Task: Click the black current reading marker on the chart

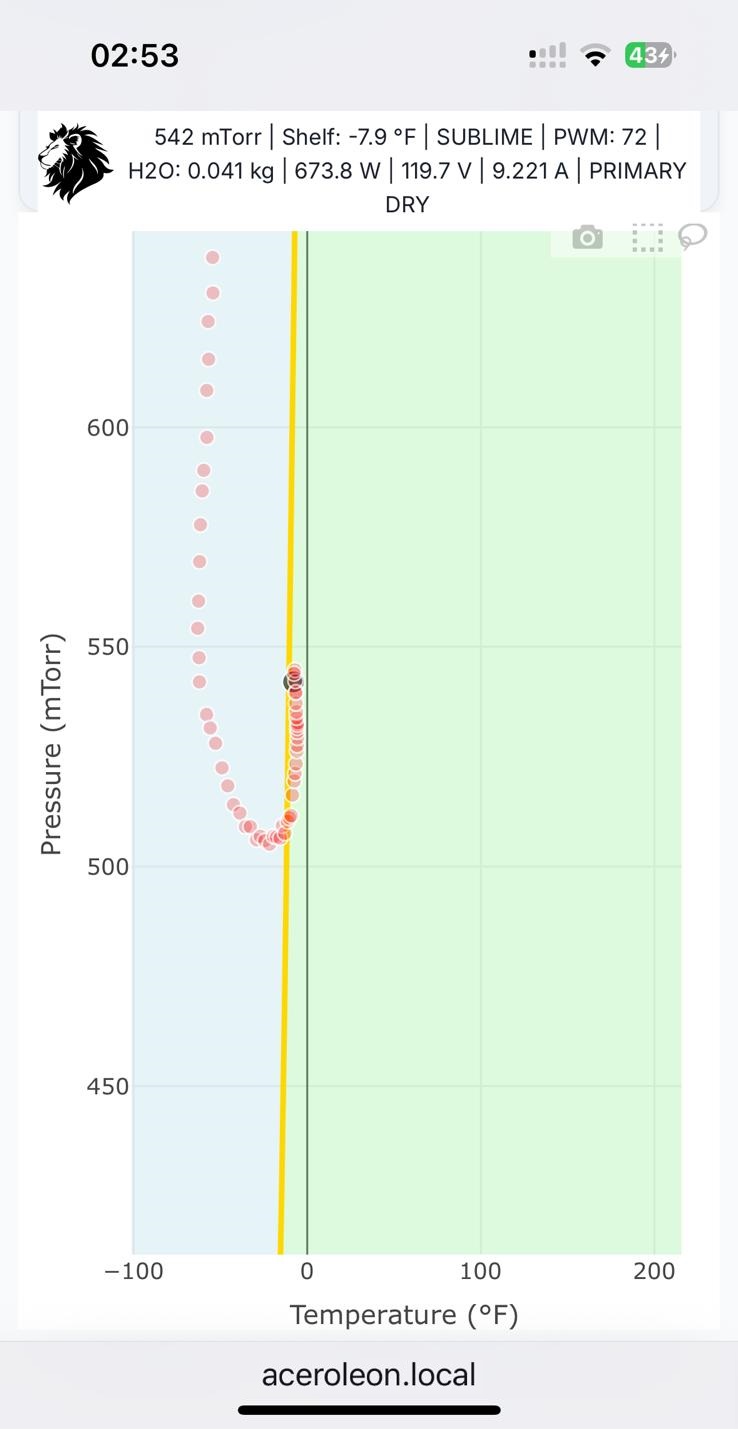Action: coord(291,680)
